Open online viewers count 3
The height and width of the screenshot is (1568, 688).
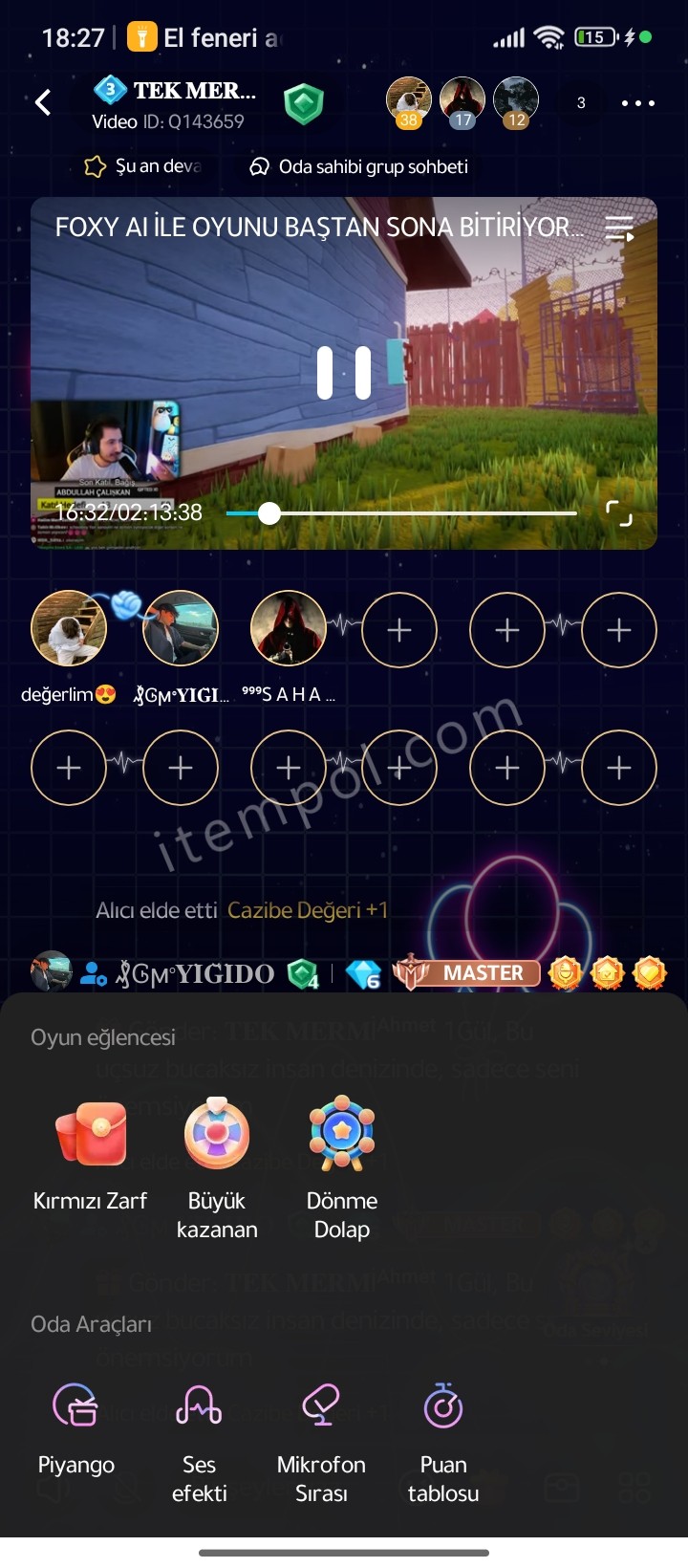click(581, 103)
